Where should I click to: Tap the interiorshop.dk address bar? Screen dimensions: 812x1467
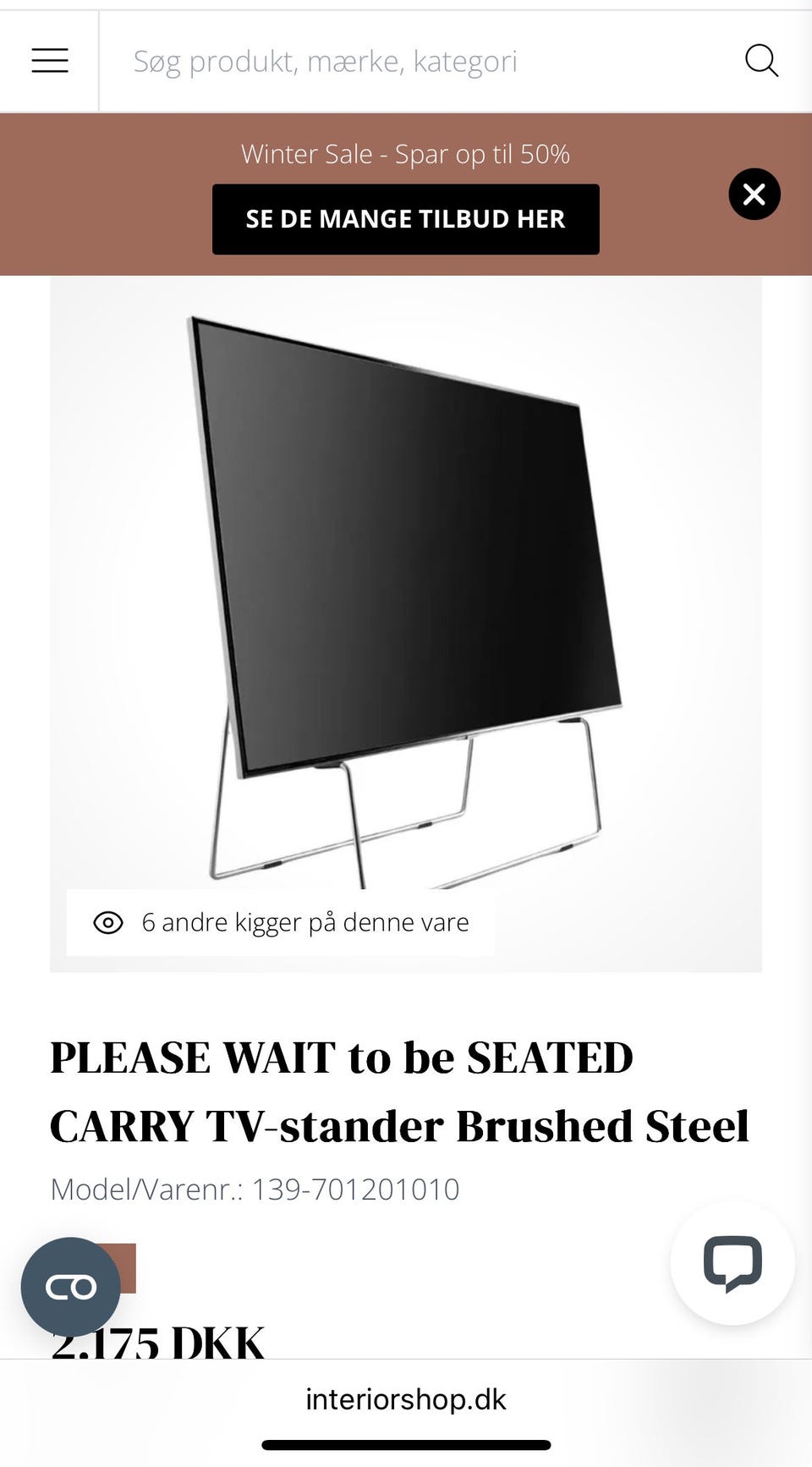[x=406, y=1399]
